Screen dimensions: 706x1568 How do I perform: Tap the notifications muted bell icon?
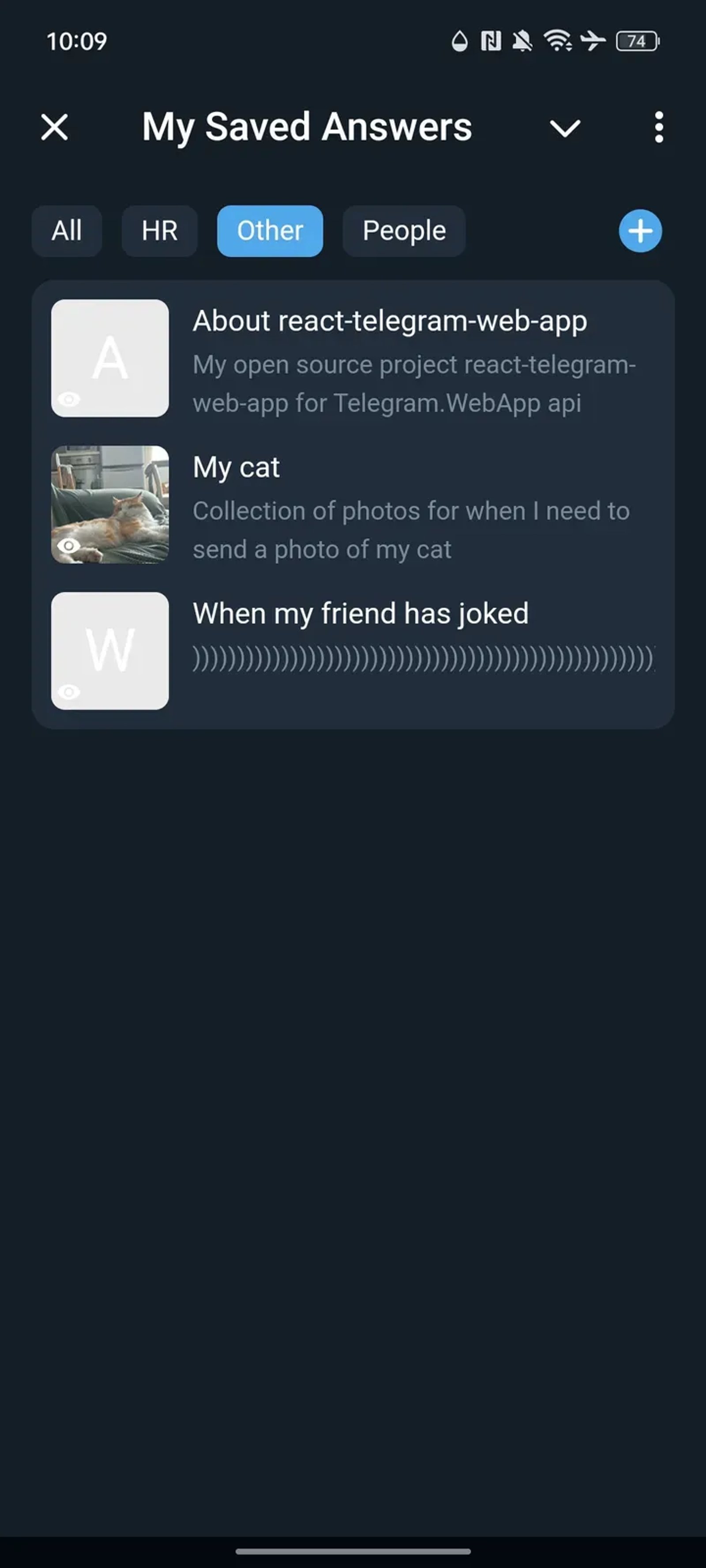point(522,41)
